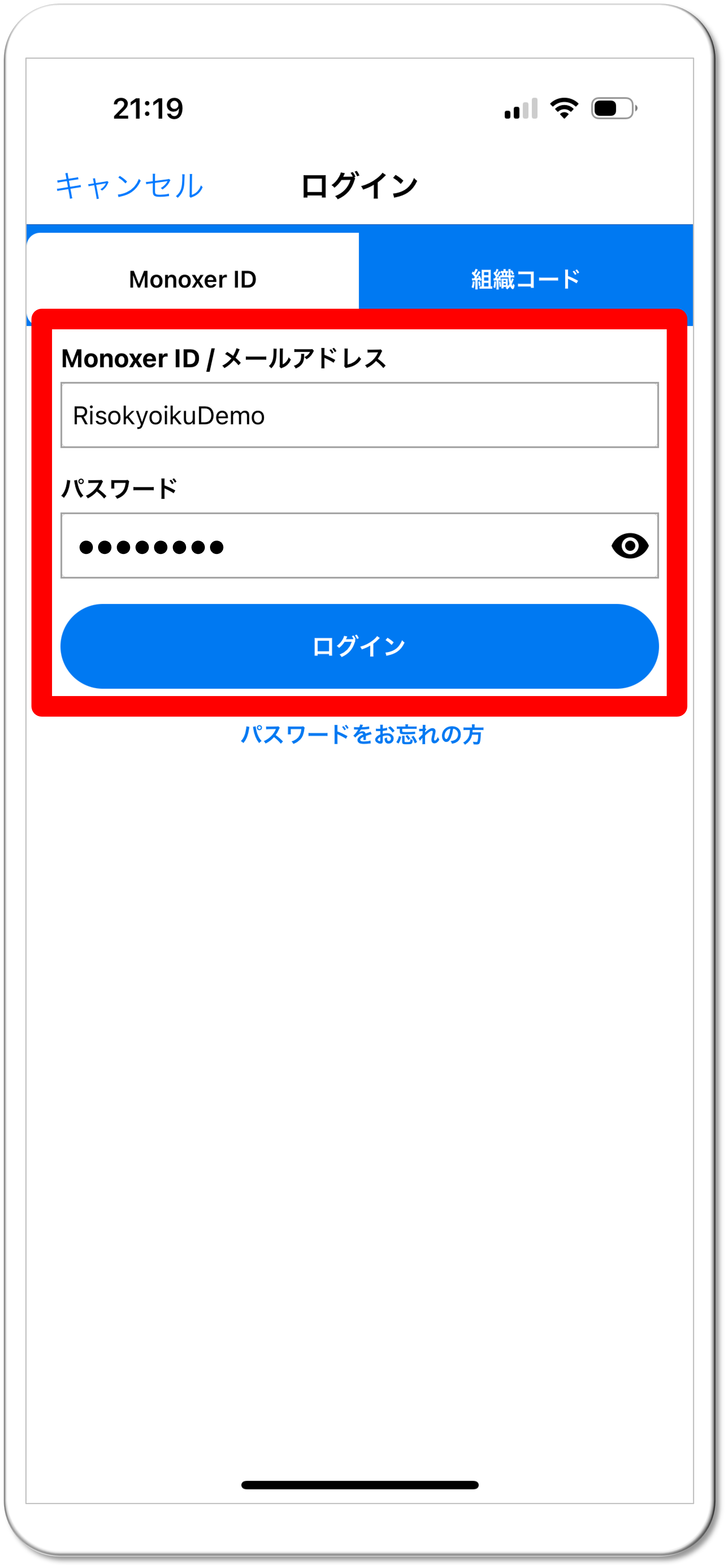Viewport: 727px width, 1568px height.
Task: Tap キャンセル to cancel login
Action: click(129, 186)
